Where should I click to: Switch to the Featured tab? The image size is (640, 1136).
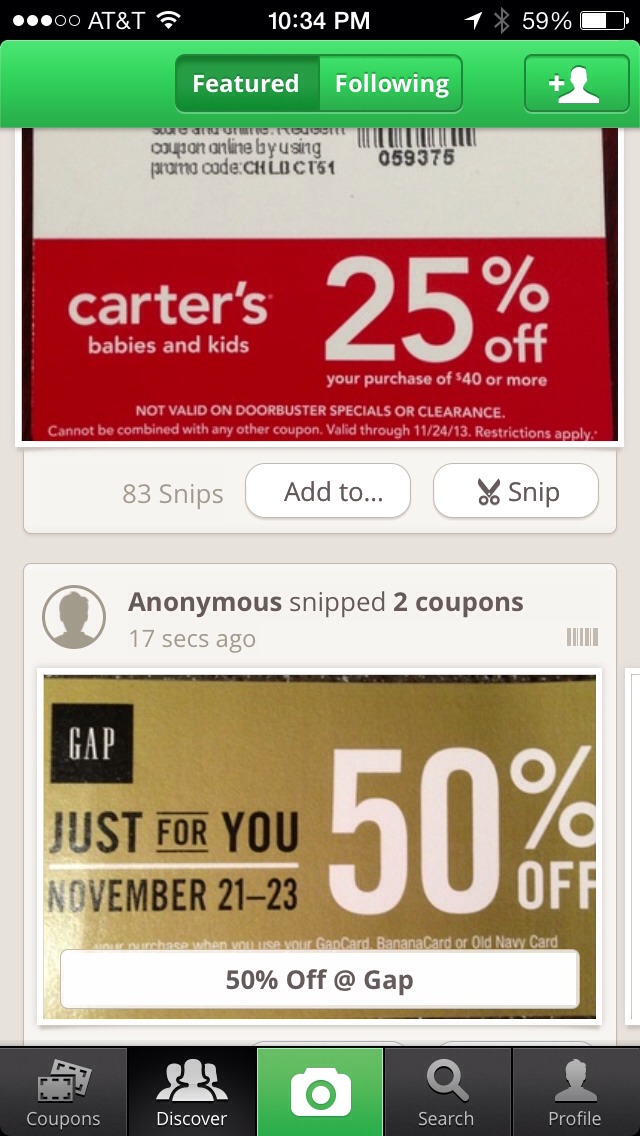247,83
